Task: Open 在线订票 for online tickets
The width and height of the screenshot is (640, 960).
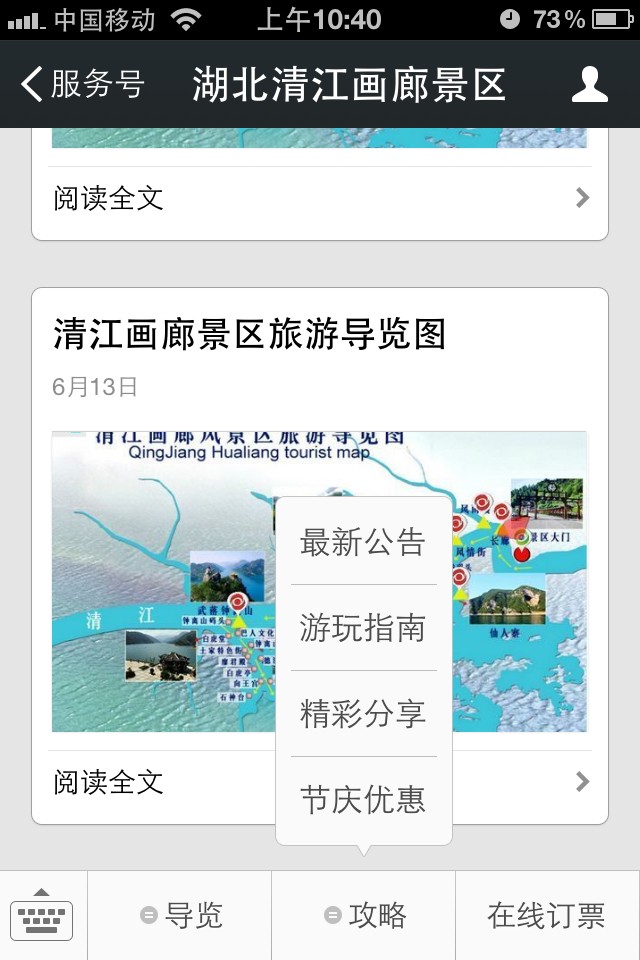Action: coord(546,915)
